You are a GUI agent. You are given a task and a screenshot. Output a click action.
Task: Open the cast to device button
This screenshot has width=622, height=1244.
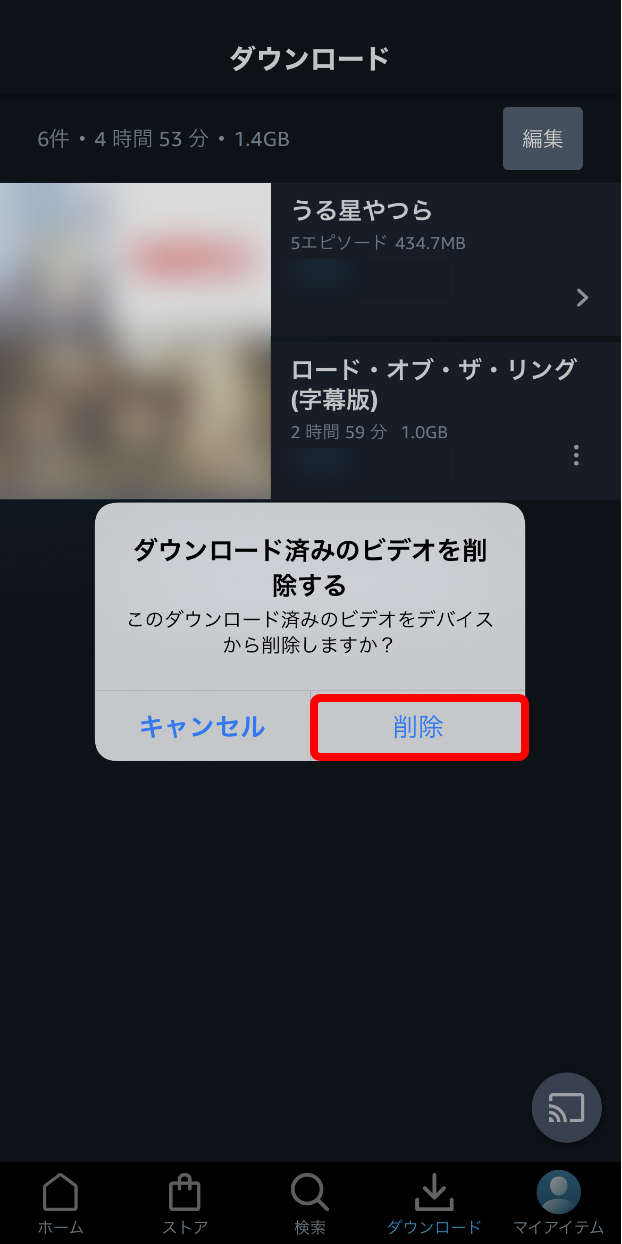tap(567, 1108)
